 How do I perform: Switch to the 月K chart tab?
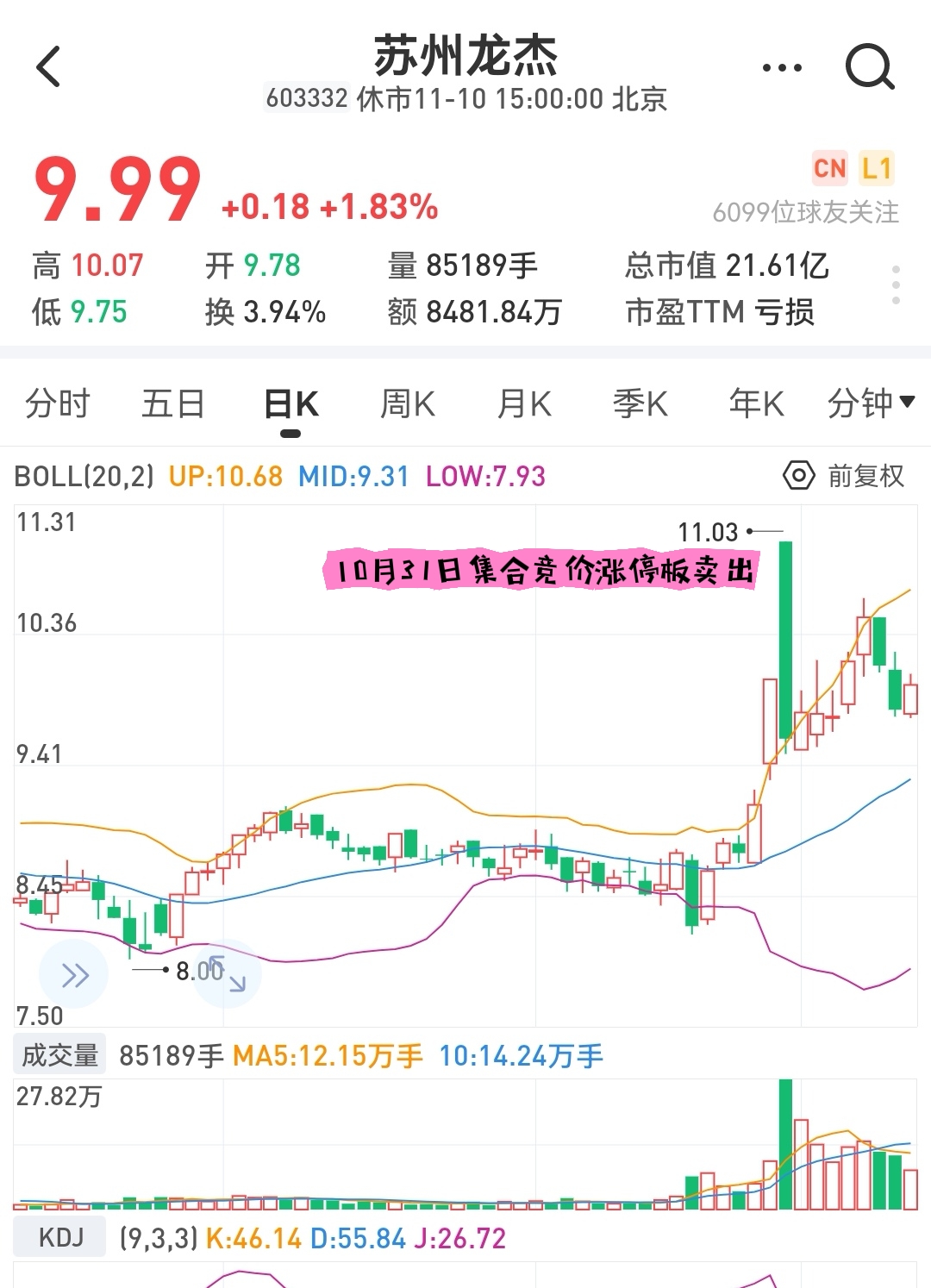tap(524, 403)
